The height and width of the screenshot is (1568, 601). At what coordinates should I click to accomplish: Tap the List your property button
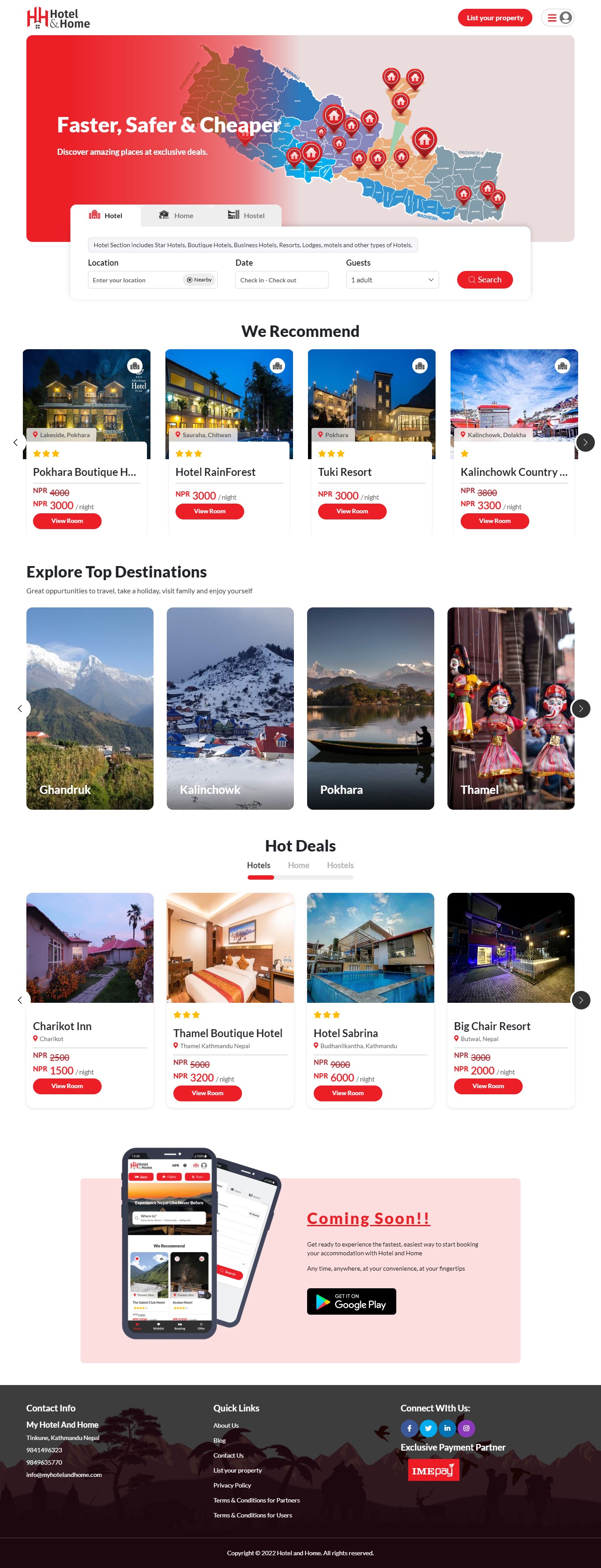pos(495,18)
